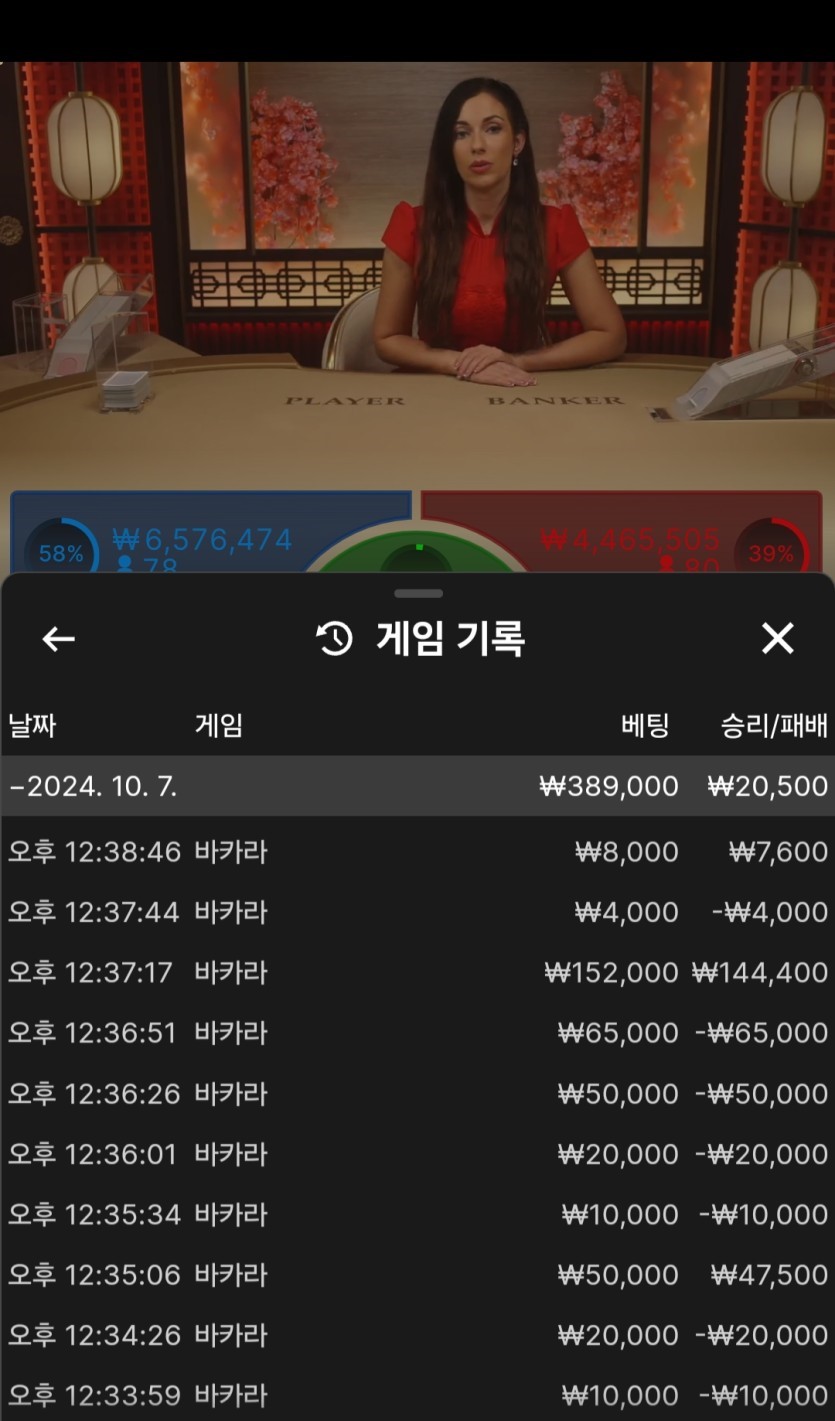This screenshot has height=1421, width=835.
Task: Select the 12:35:34 game entry
Action: (x=417, y=1214)
